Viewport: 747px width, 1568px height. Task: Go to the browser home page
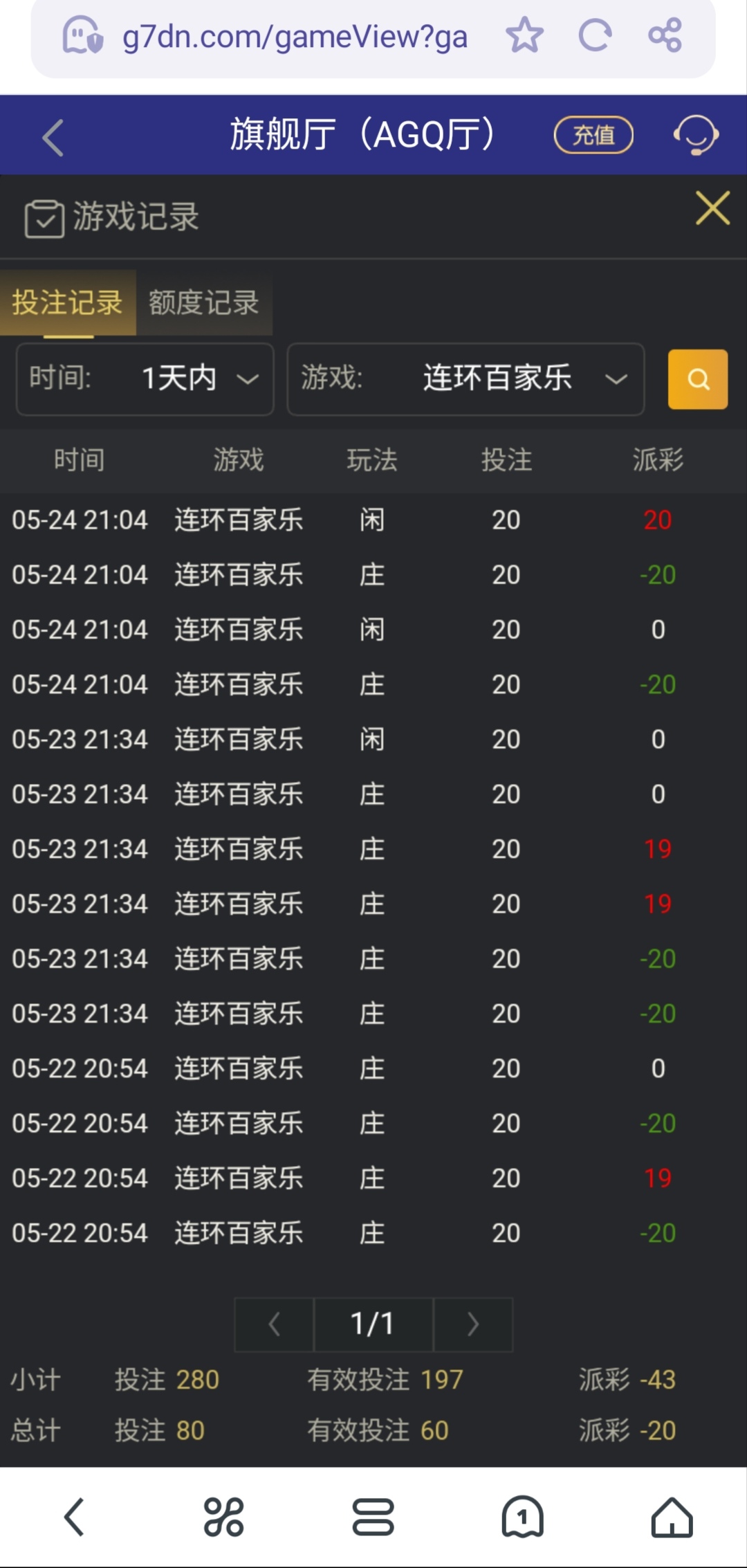[672, 1517]
